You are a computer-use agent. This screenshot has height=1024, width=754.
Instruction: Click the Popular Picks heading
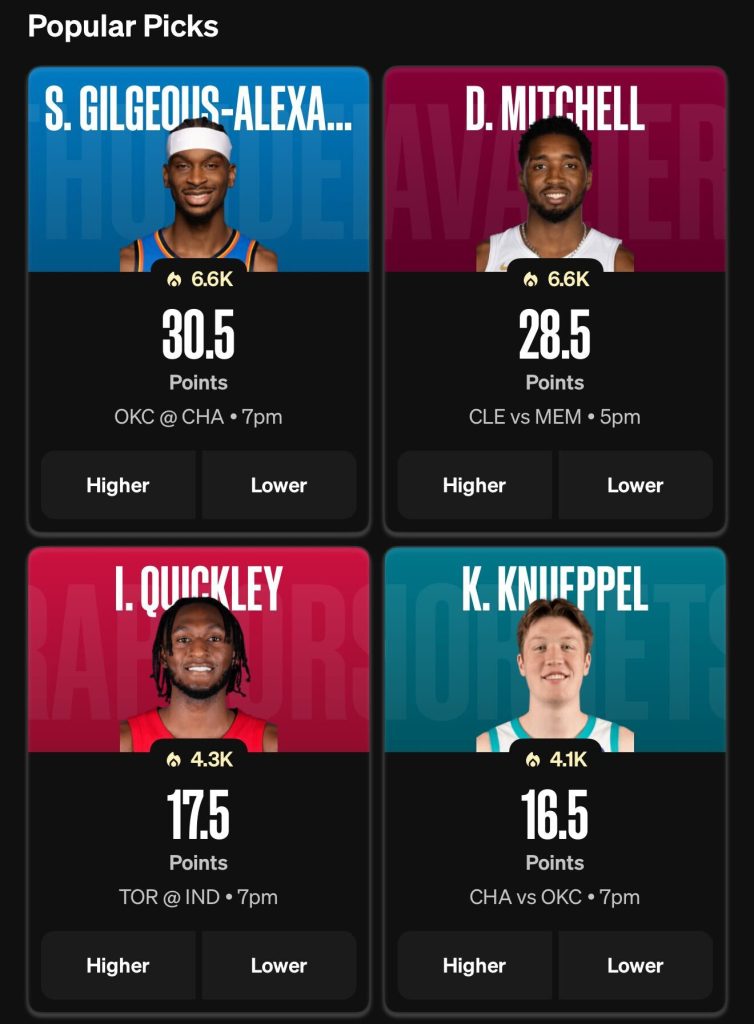122,27
